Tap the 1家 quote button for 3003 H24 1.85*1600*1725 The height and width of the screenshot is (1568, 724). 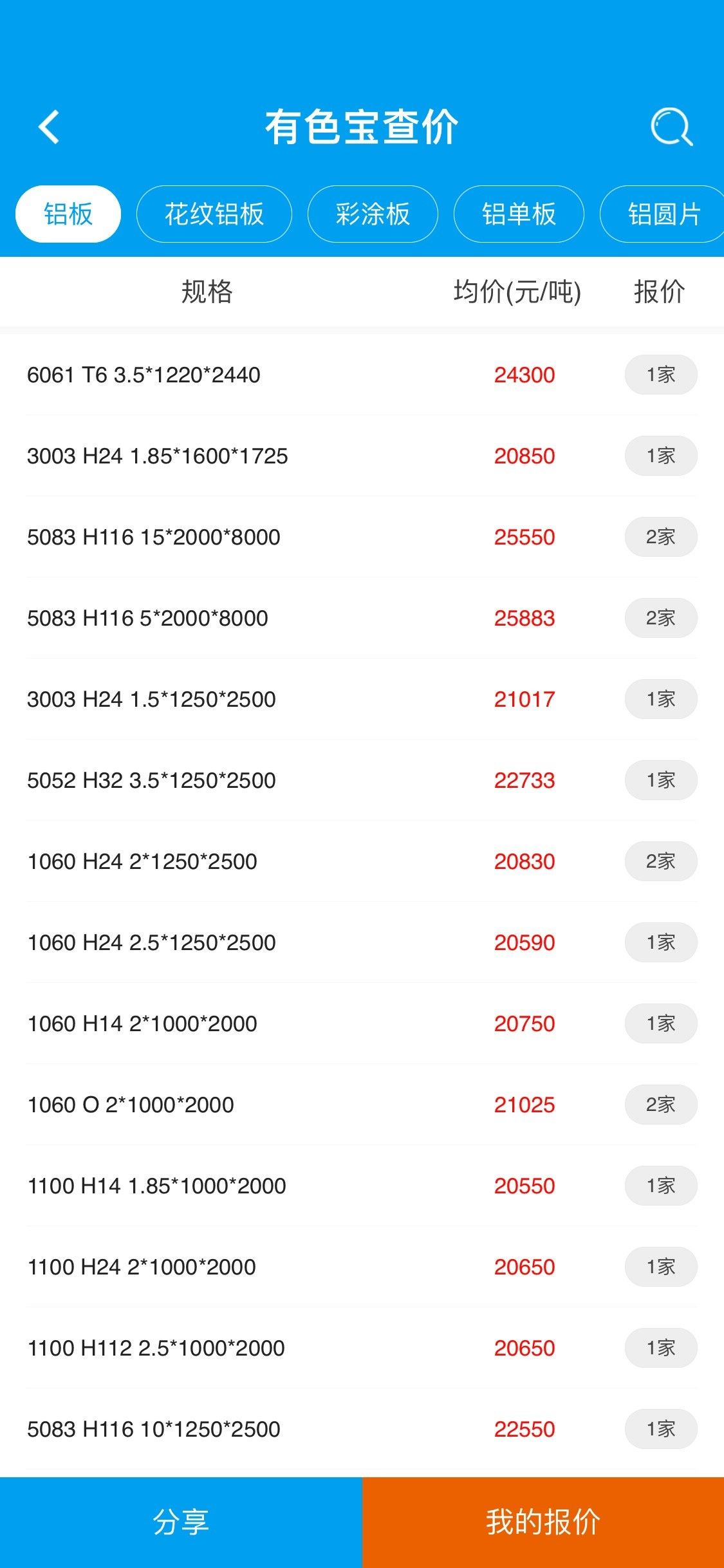(661, 456)
